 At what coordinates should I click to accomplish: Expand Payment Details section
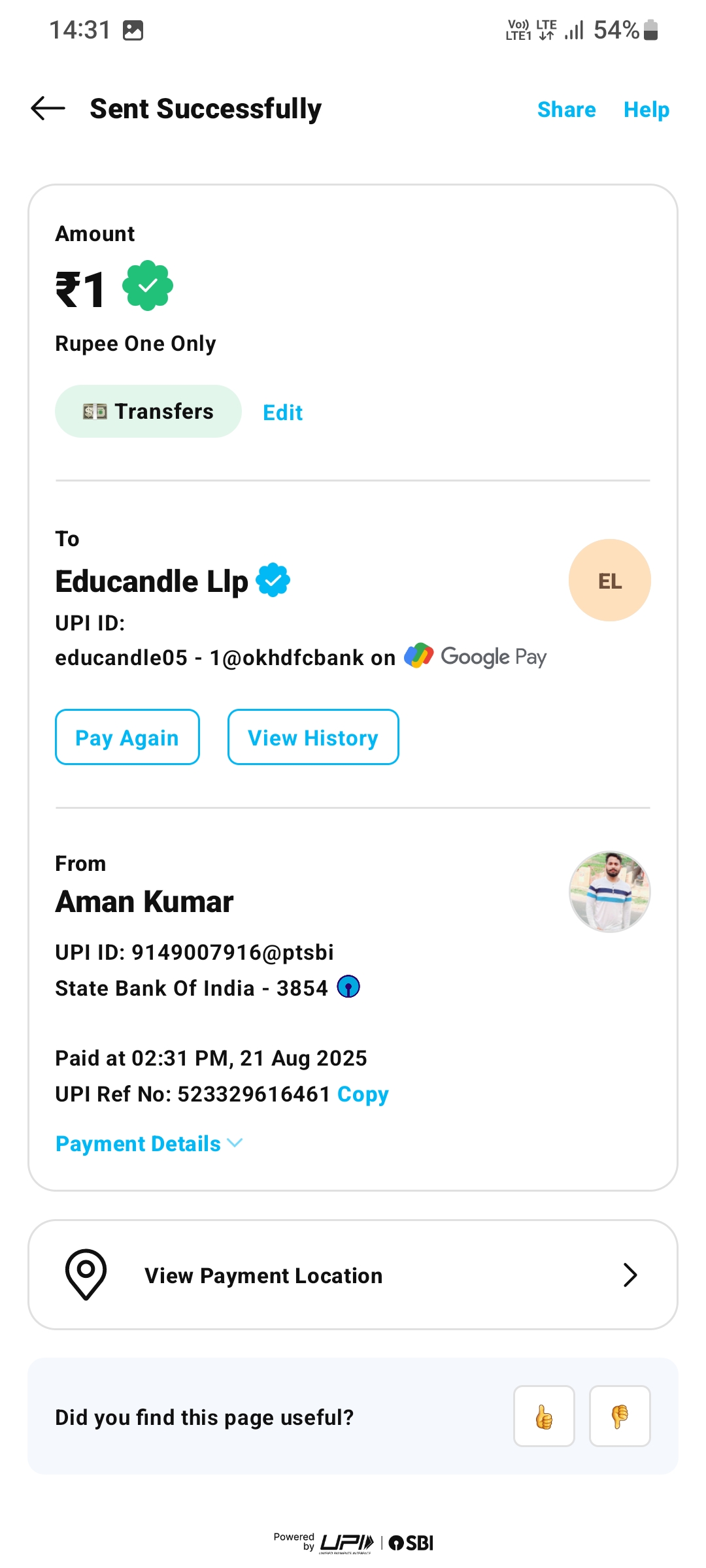149,1144
